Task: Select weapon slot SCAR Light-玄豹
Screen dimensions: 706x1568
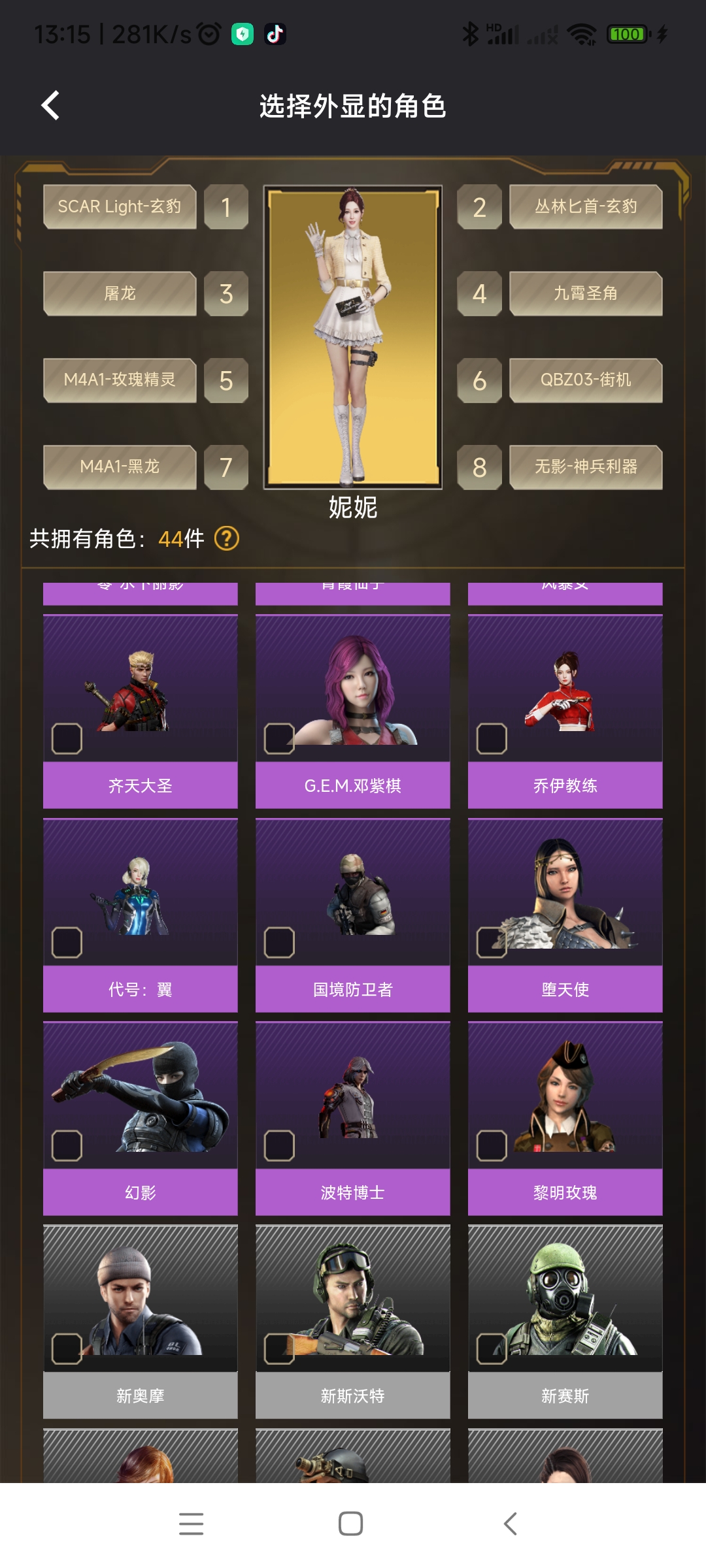Action: (120, 206)
